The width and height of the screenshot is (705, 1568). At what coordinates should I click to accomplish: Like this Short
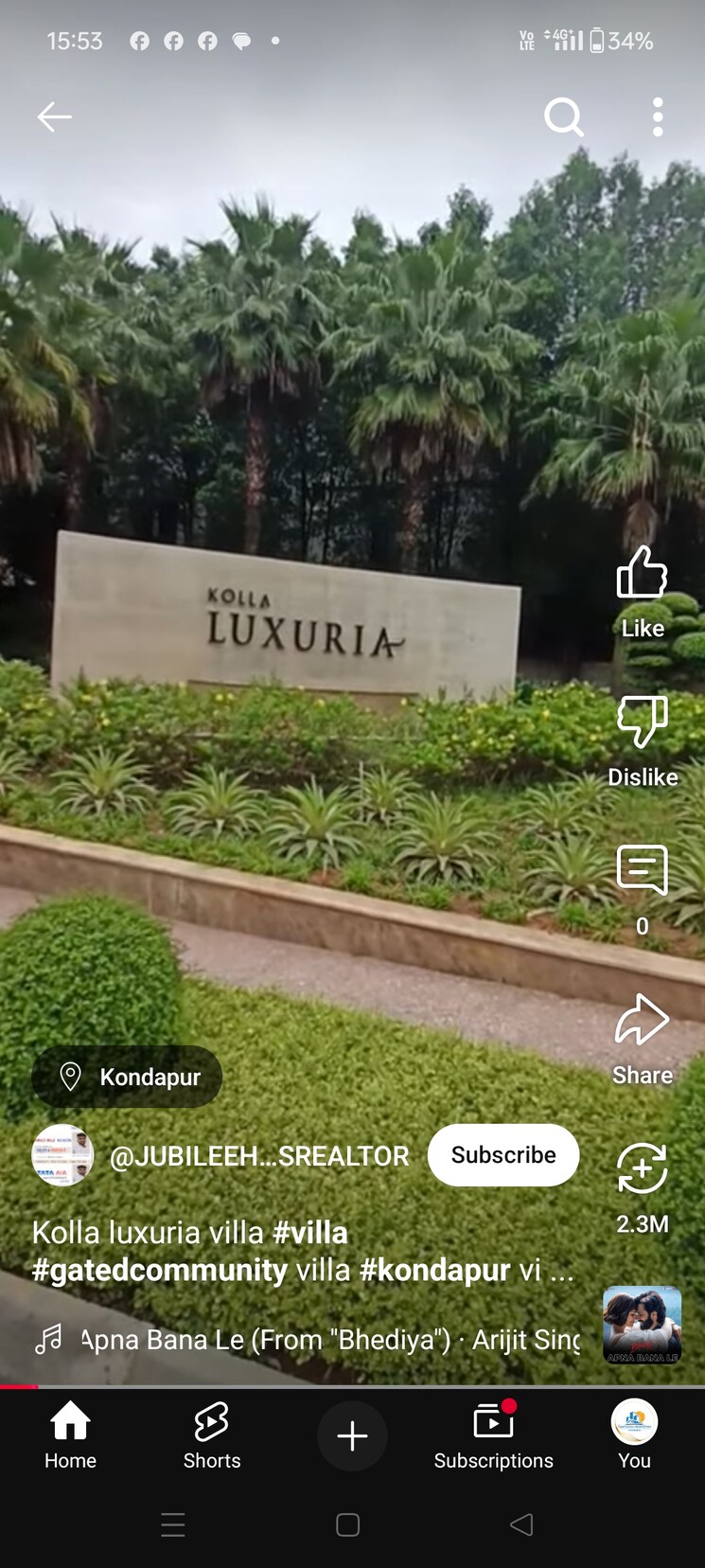(643, 573)
